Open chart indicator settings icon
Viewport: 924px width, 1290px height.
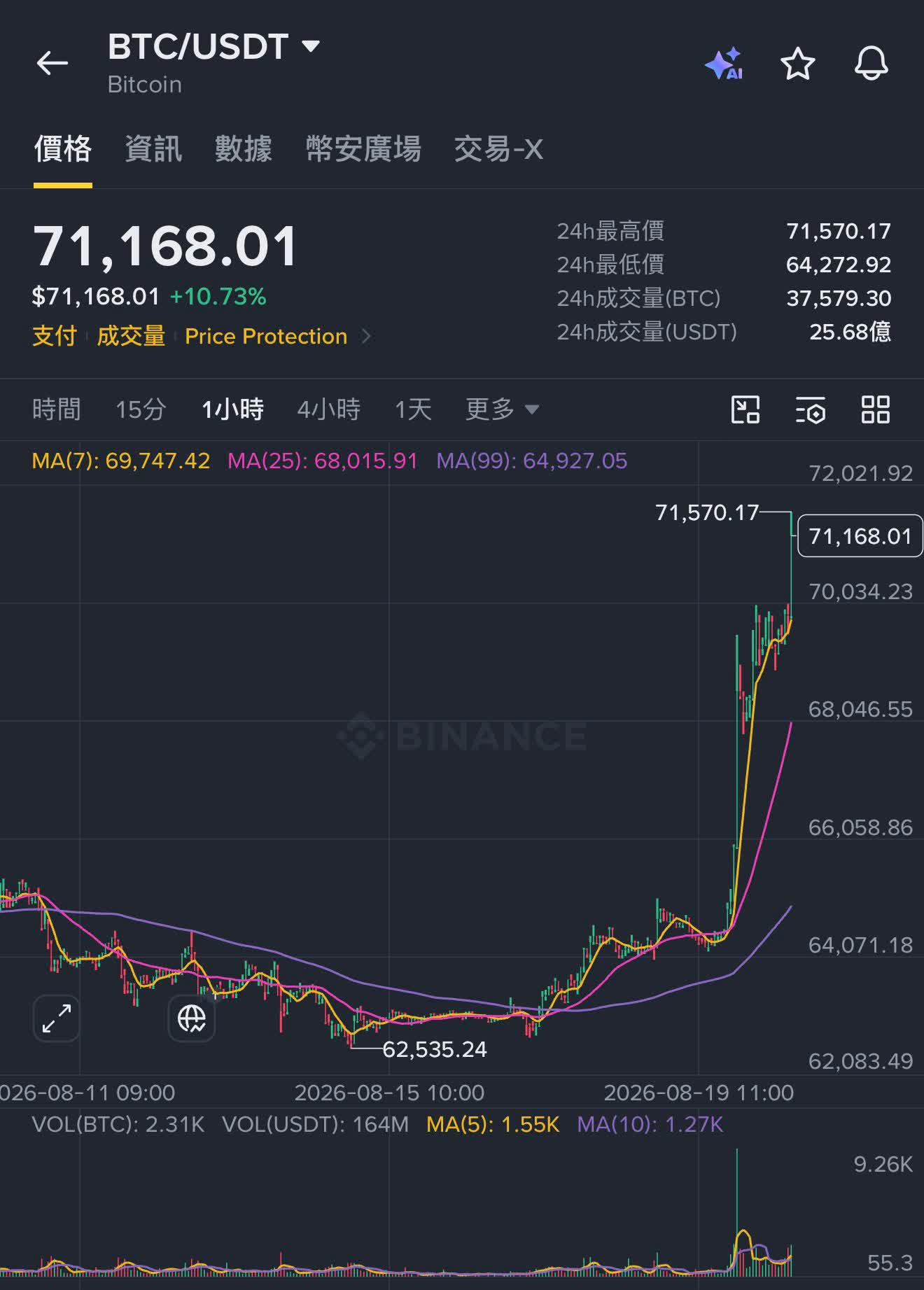(811, 409)
